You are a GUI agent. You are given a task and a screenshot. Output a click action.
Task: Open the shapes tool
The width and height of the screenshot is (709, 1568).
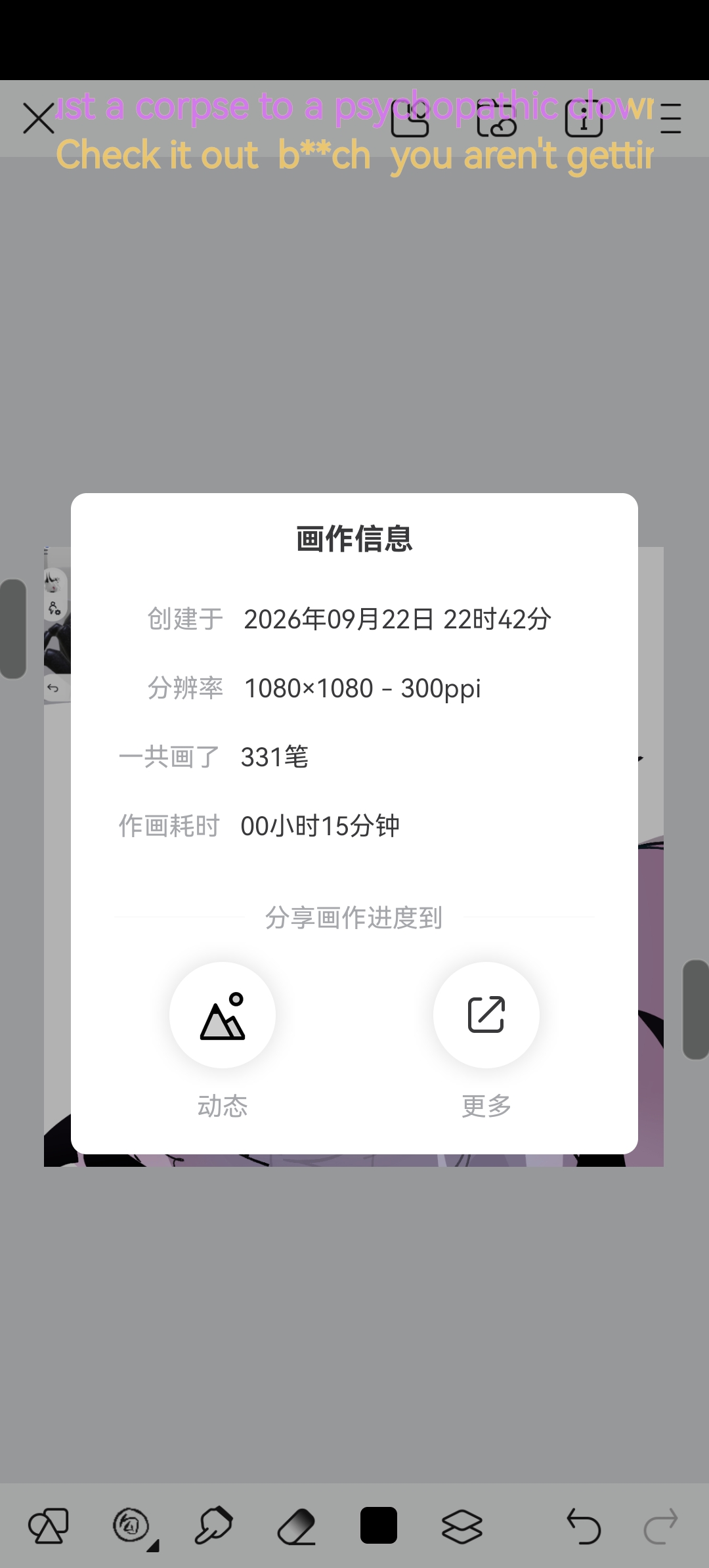click(x=49, y=1525)
